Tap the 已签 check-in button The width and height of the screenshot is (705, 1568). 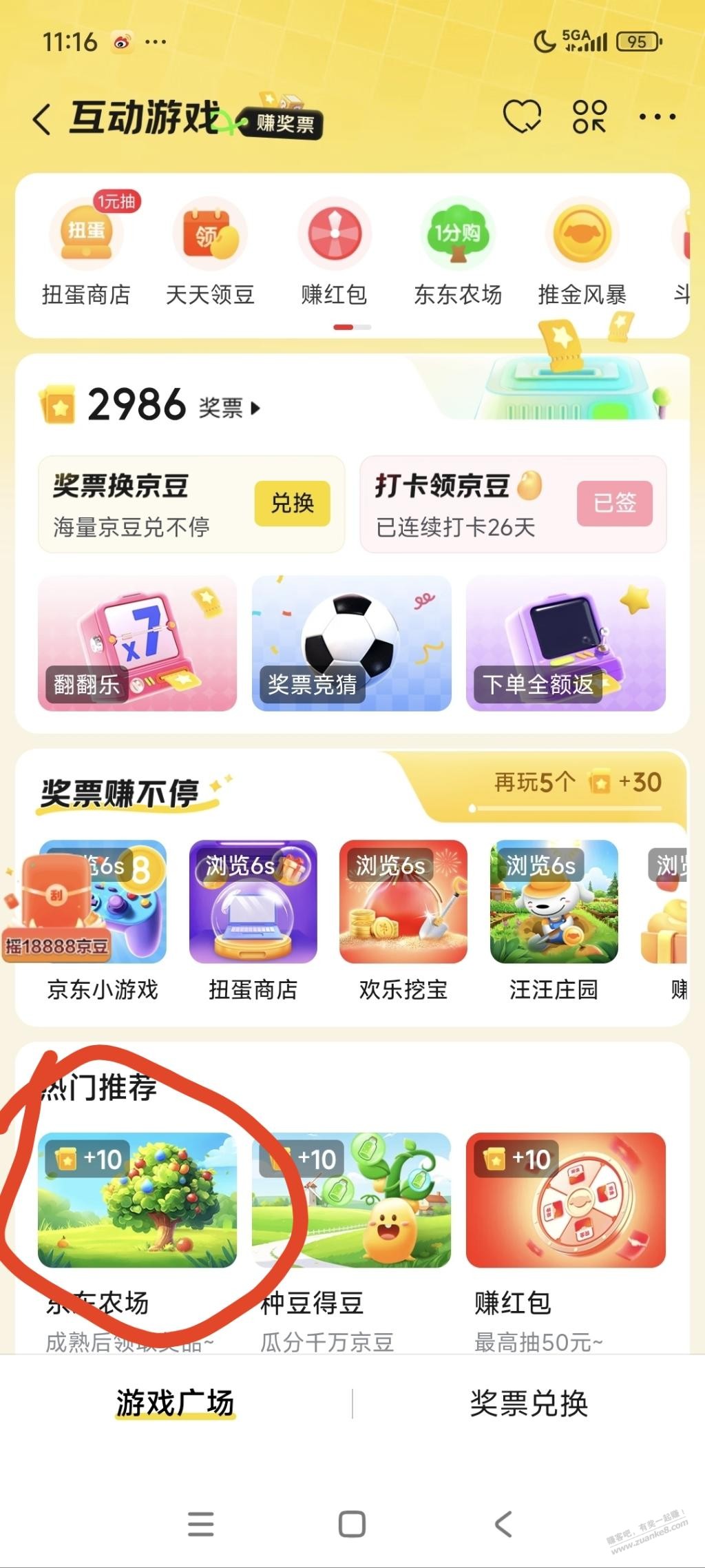[614, 503]
